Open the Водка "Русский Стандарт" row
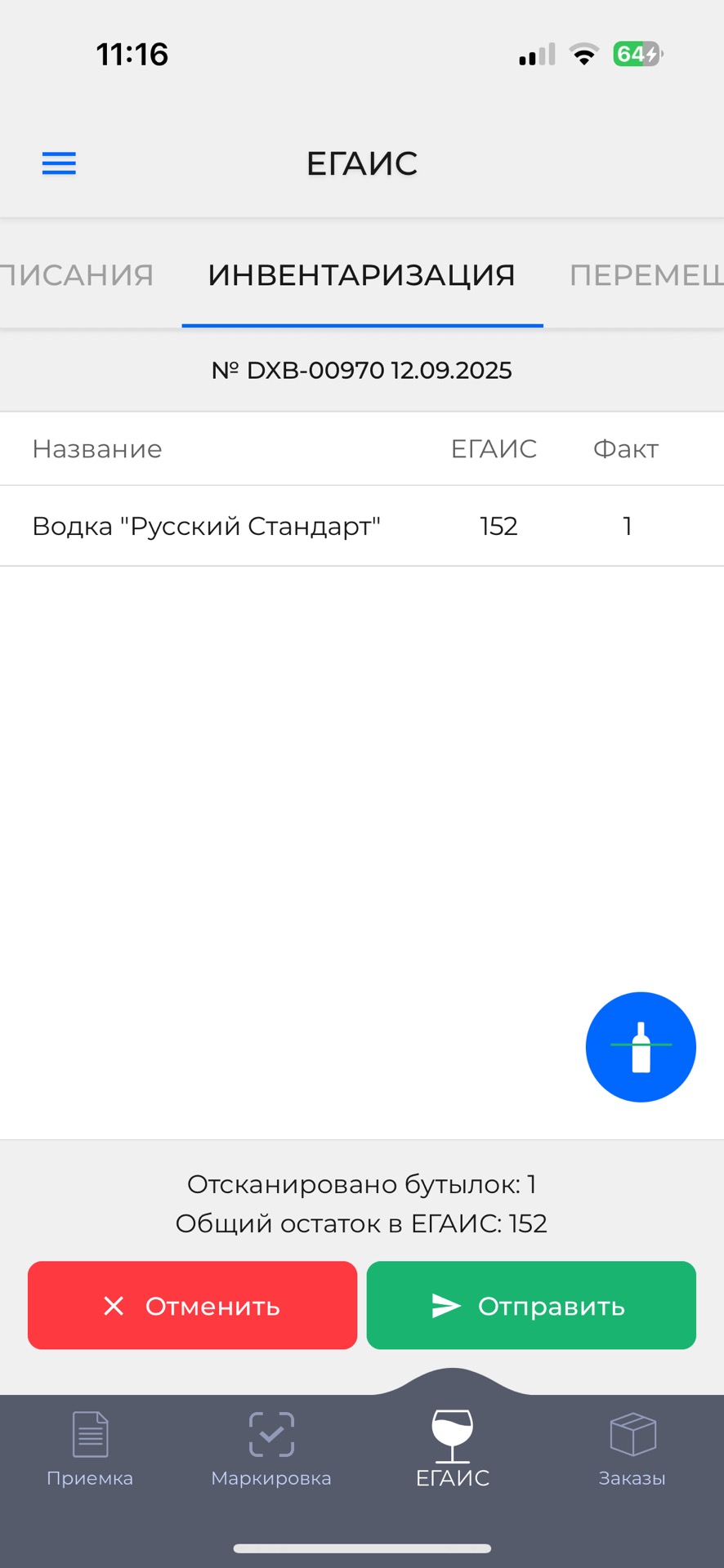Image resolution: width=724 pixels, height=1568 pixels. pyautogui.click(x=361, y=526)
